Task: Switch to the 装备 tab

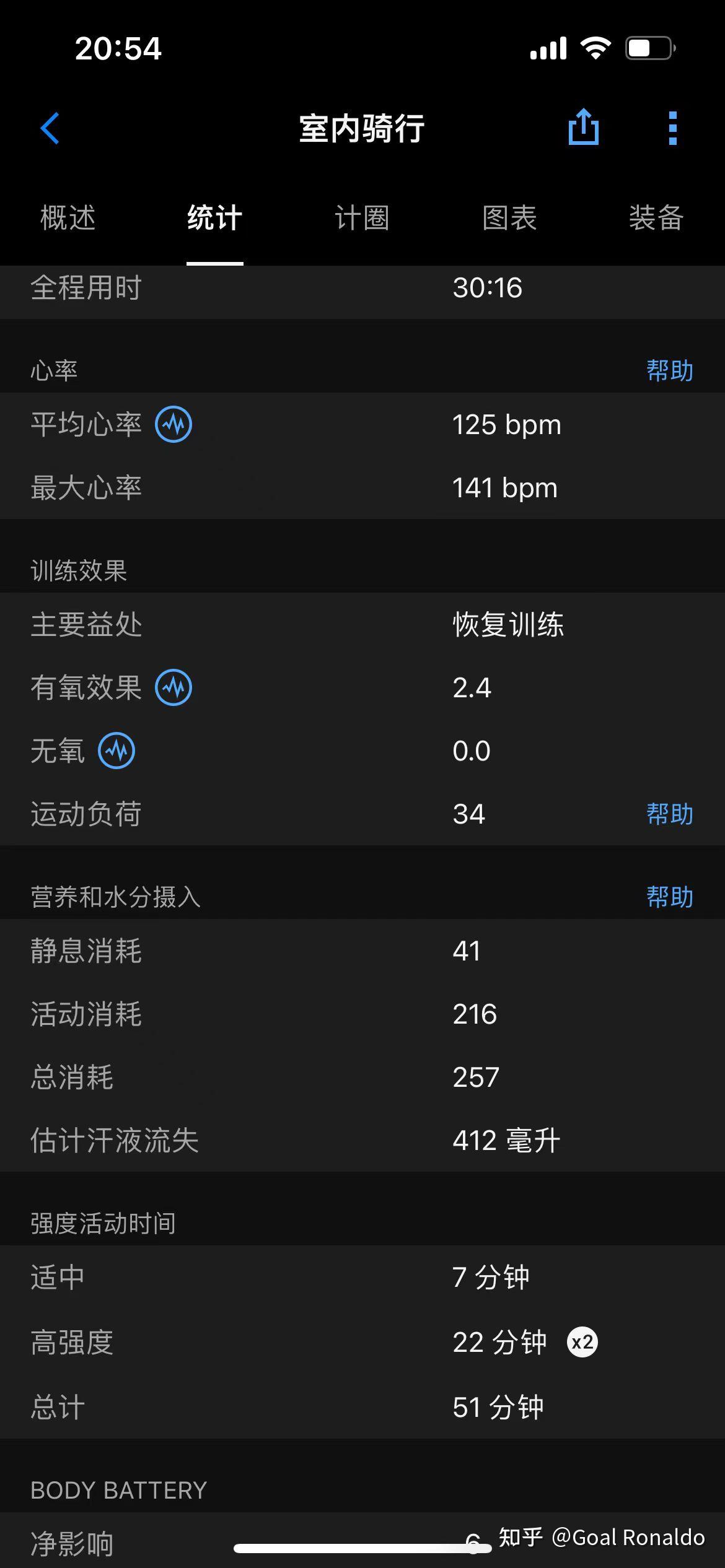Action: click(657, 219)
